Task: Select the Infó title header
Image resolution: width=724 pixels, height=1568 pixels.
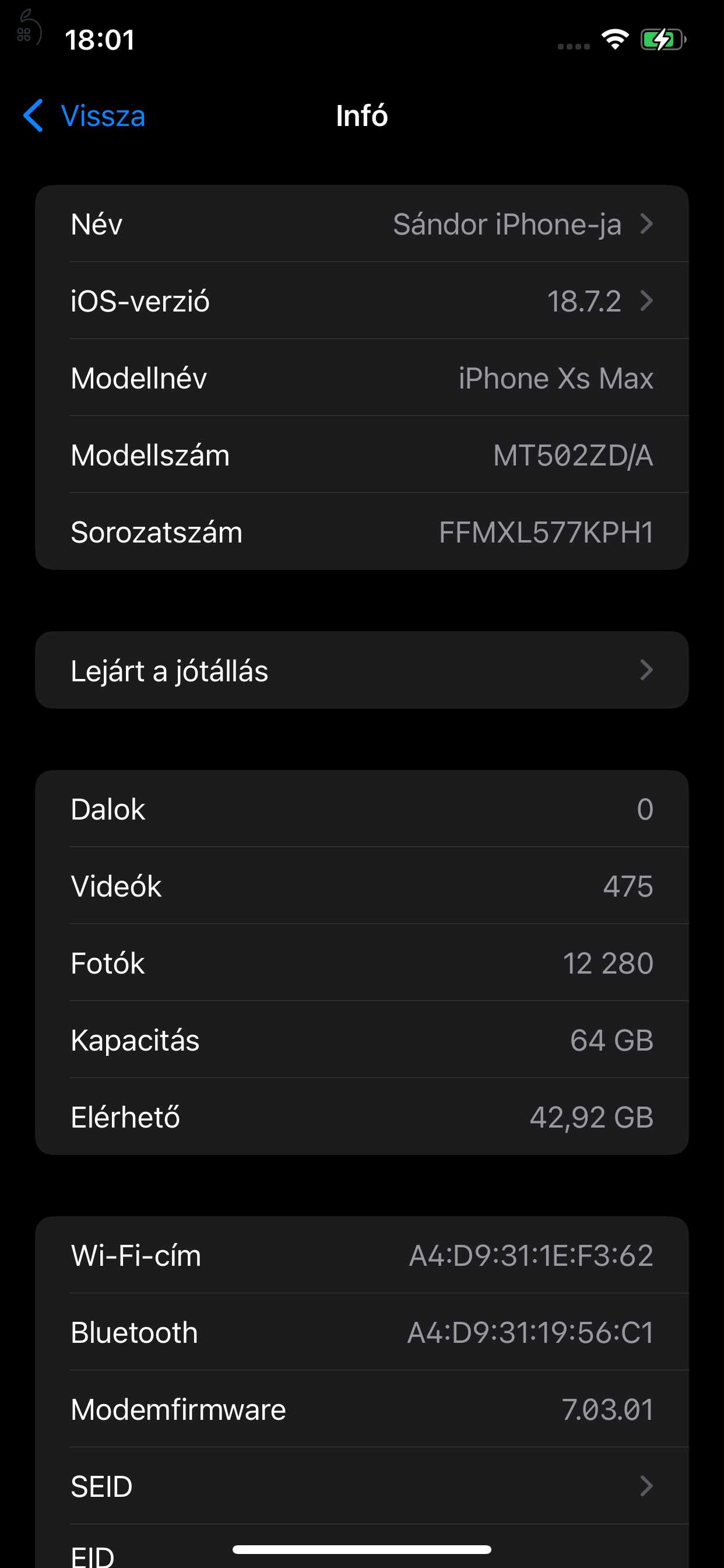Action: (362, 115)
